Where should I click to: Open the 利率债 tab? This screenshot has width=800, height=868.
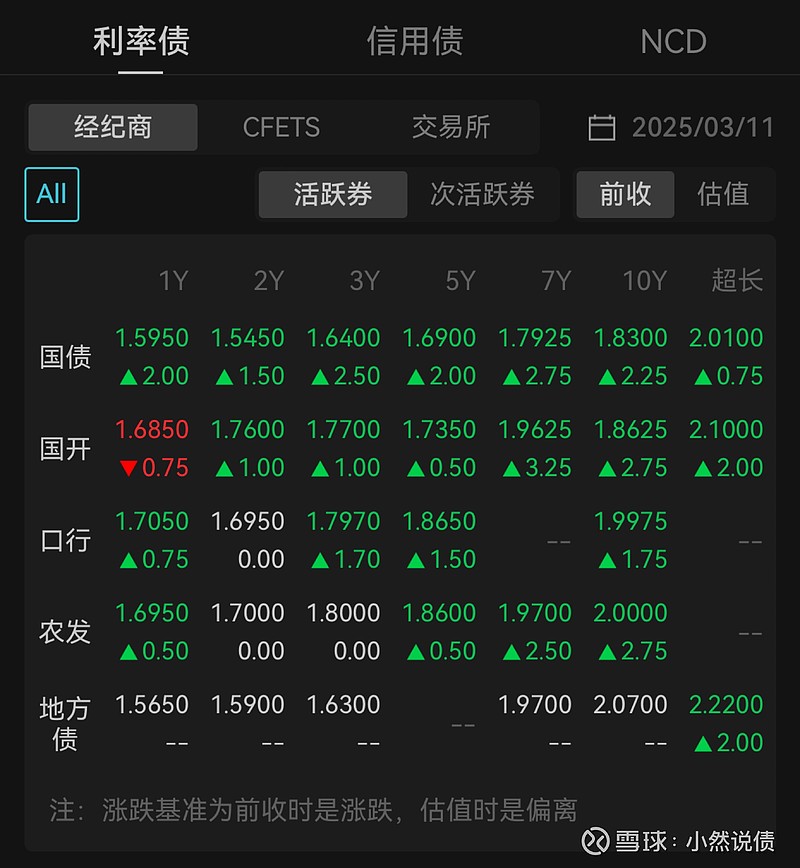[141, 42]
